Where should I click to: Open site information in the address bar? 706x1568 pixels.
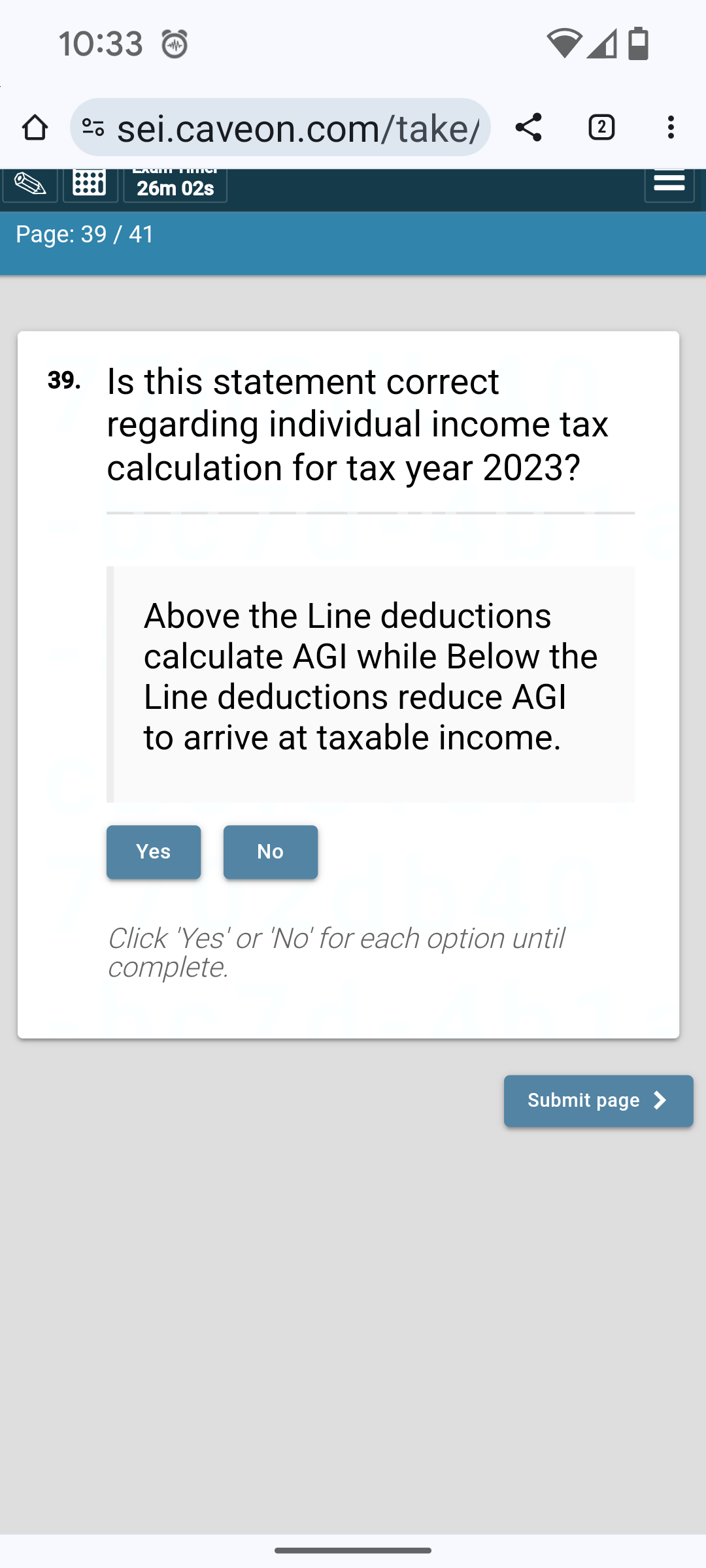(x=93, y=127)
